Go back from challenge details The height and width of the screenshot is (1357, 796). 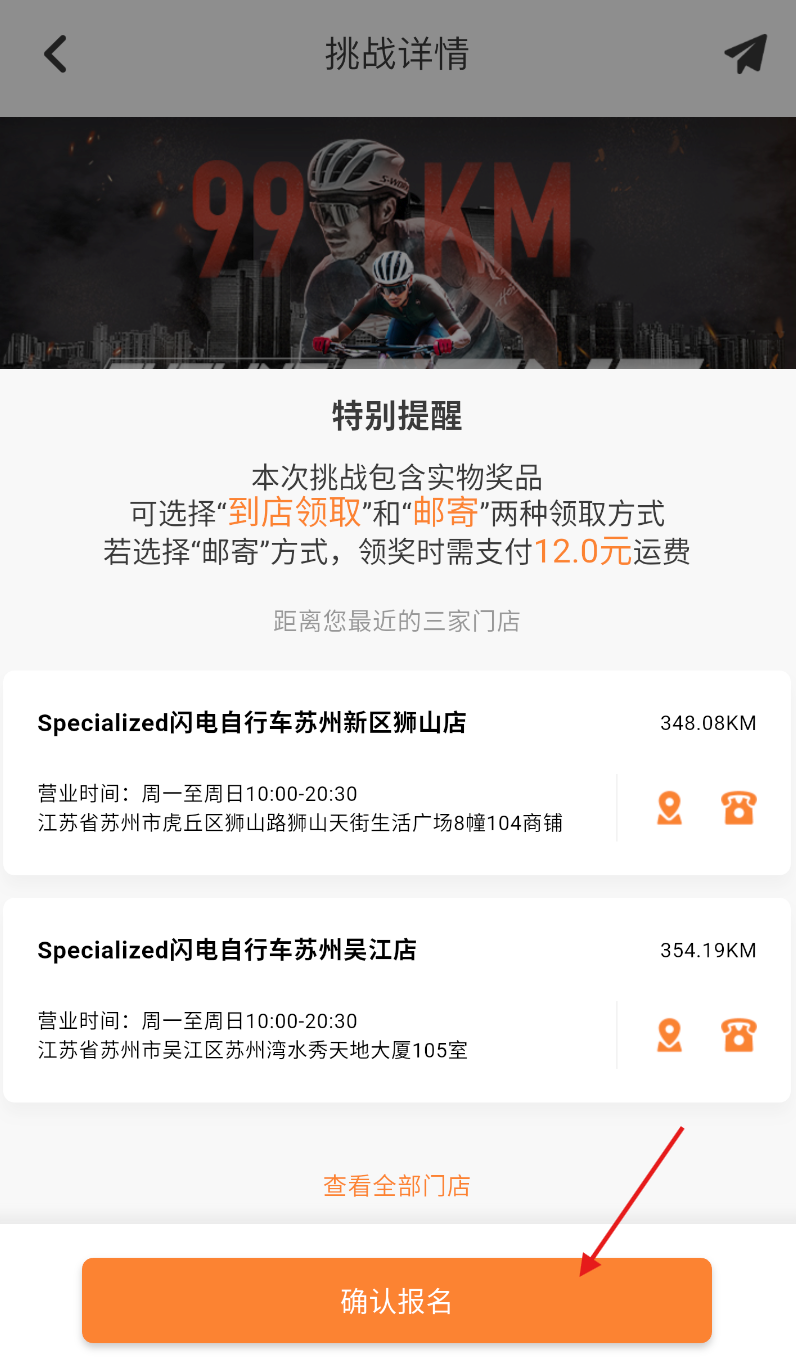[x=55, y=54]
